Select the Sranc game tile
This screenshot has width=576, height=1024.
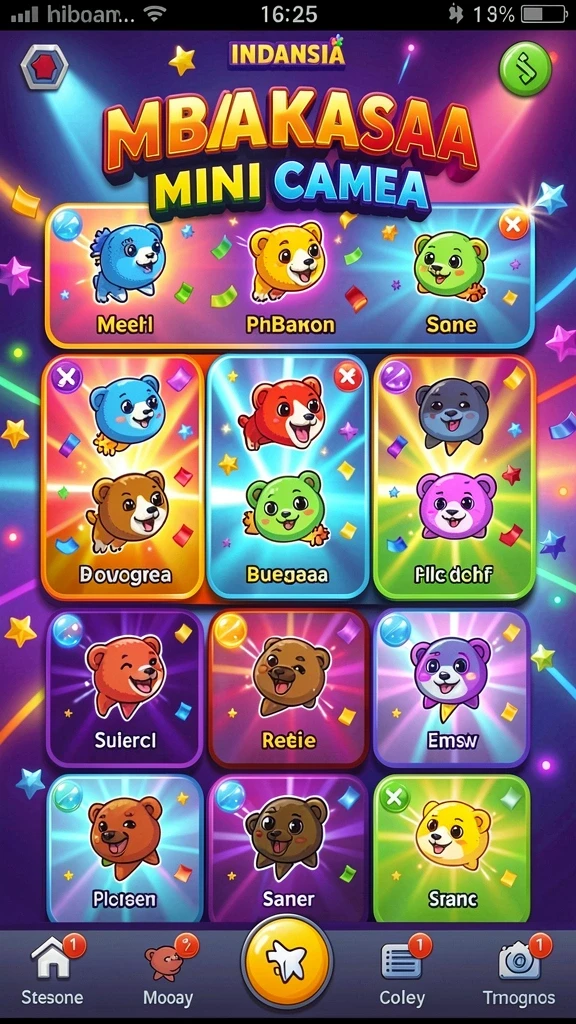point(451,849)
